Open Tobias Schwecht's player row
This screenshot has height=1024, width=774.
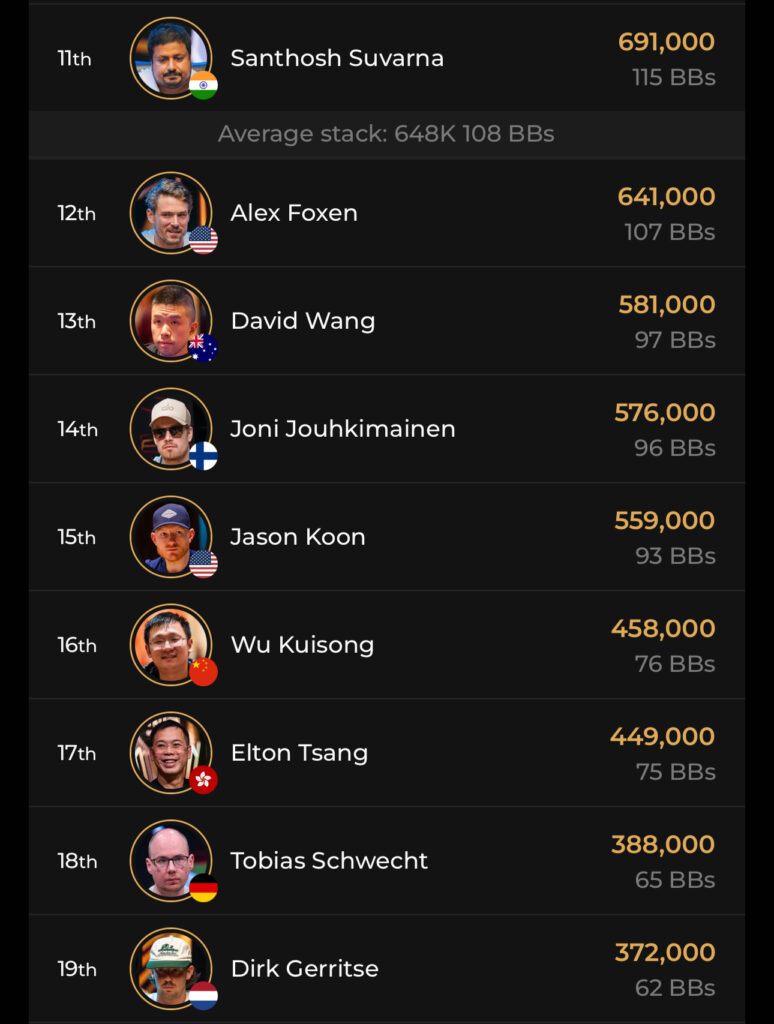329,861
